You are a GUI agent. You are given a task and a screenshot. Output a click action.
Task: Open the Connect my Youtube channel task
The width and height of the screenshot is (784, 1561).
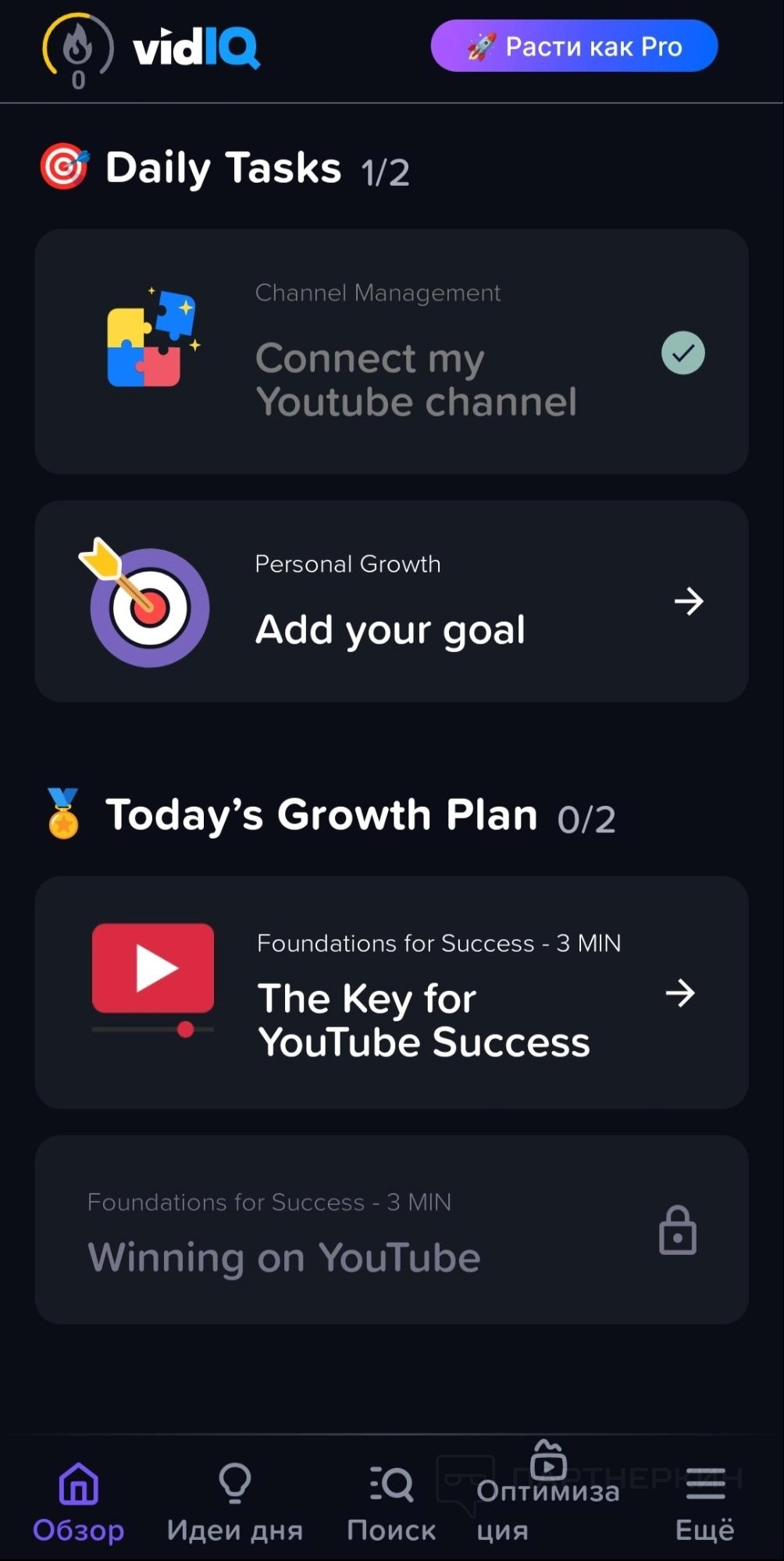(391, 351)
